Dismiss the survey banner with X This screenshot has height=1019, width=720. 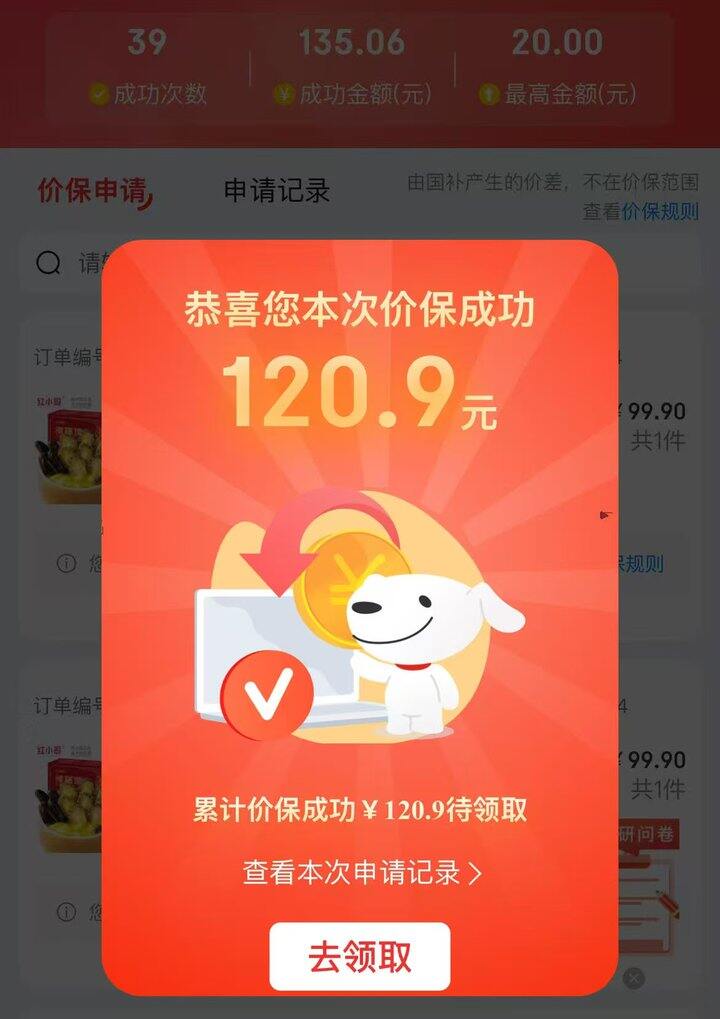[633, 978]
